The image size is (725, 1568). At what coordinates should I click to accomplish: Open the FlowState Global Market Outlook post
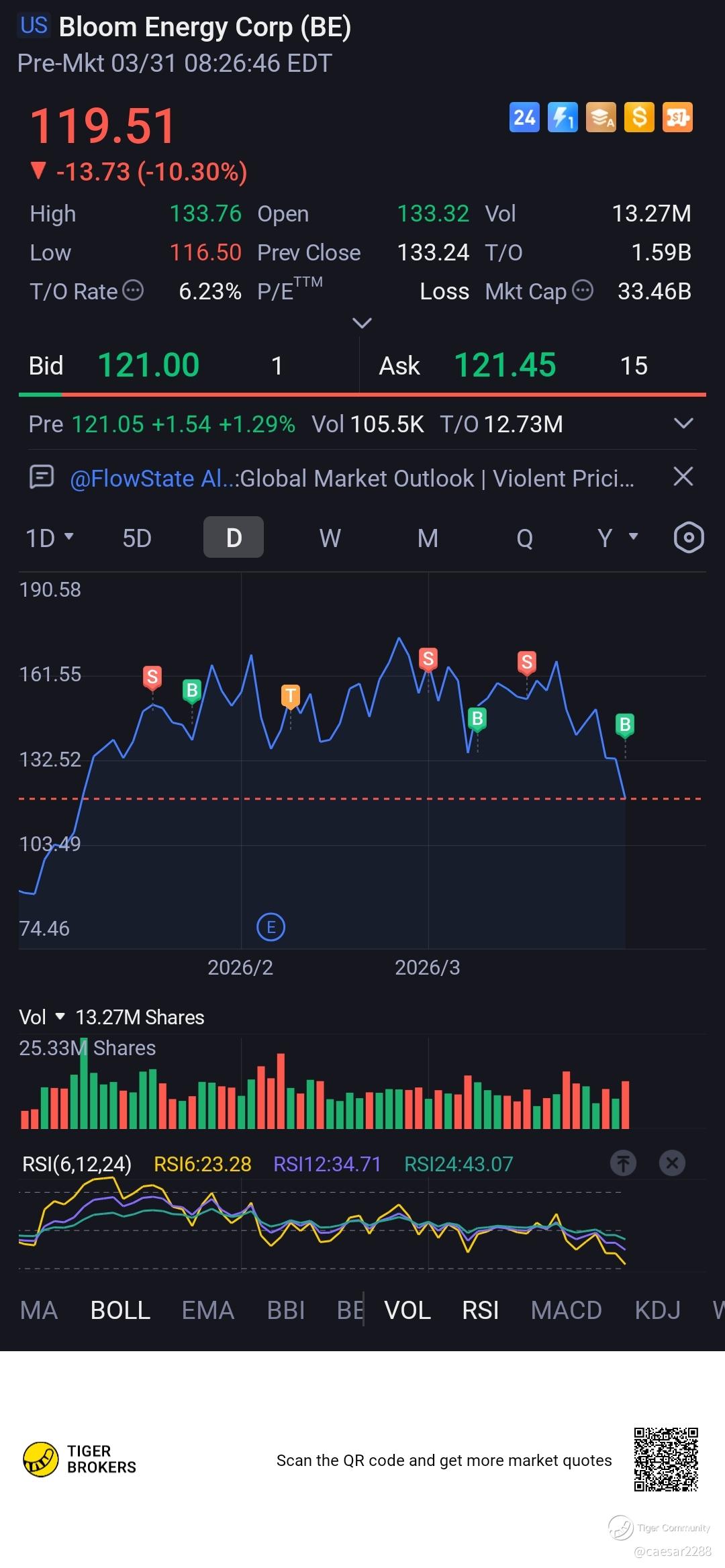click(352, 479)
